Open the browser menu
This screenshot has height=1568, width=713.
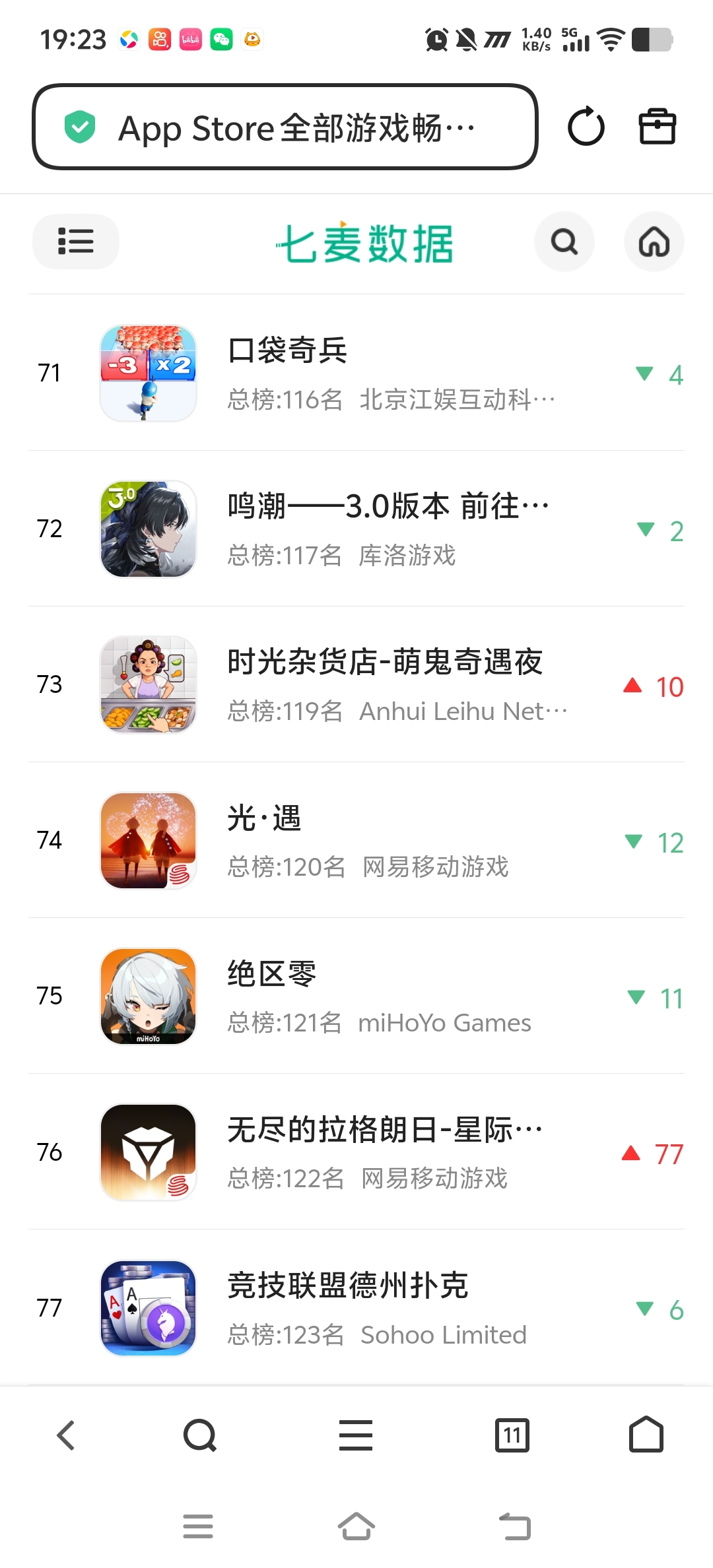tap(356, 1435)
